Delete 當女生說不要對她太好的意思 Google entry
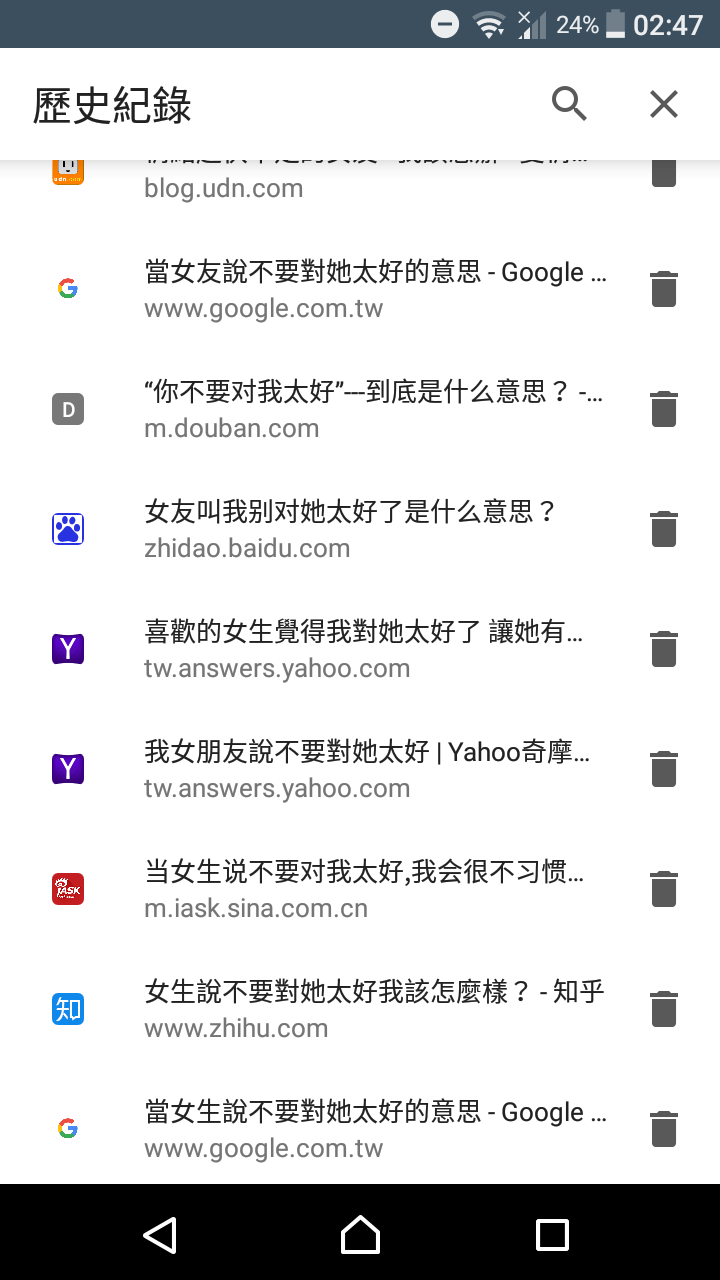This screenshot has height=1280, width=720. [x=664, y=1129]
